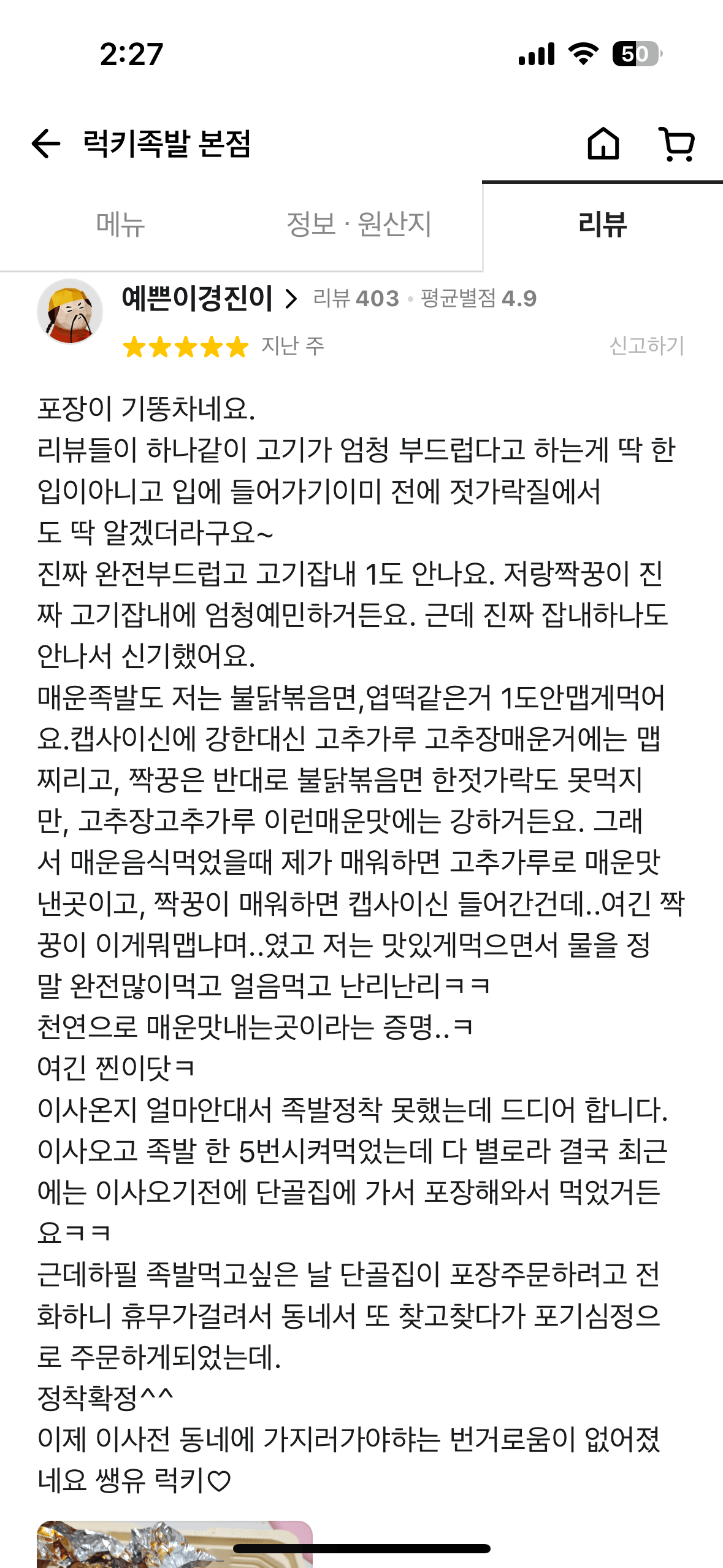Open the home icon in the header
This screenshot has height=1568, width=723.
click(603, 144)
